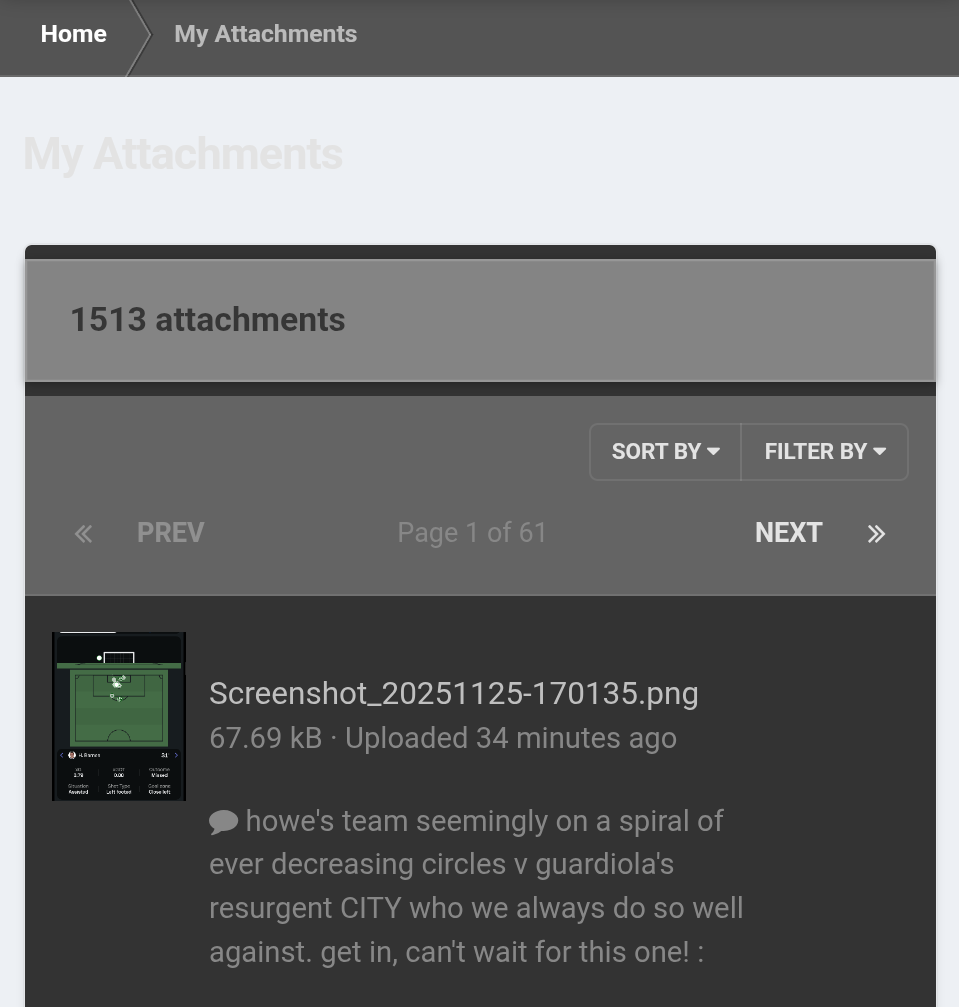Open the screenshot attachment thumbnail
959x1007 pixels.
[119, 716]
